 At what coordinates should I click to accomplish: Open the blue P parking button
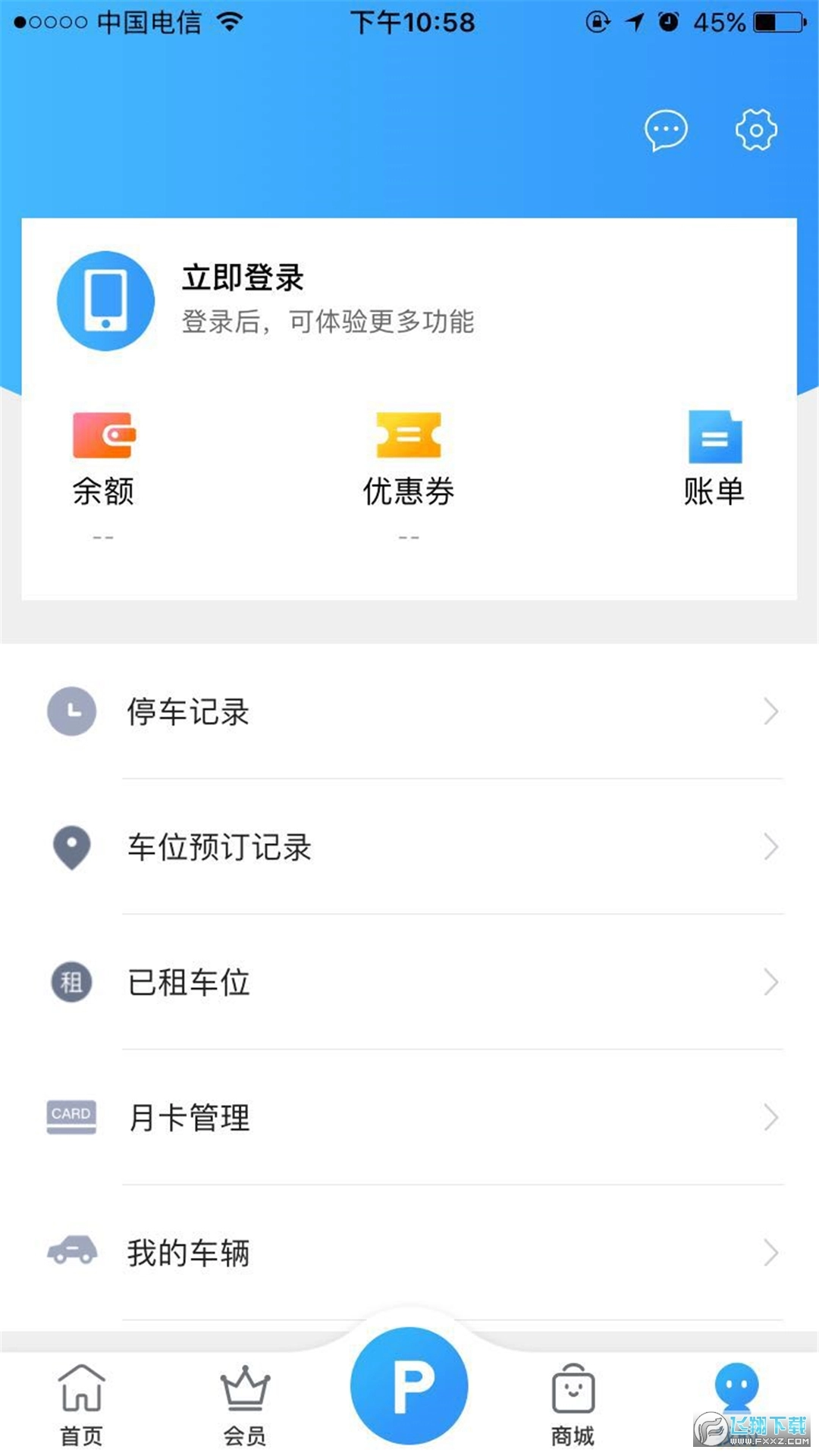(409, 1388)
